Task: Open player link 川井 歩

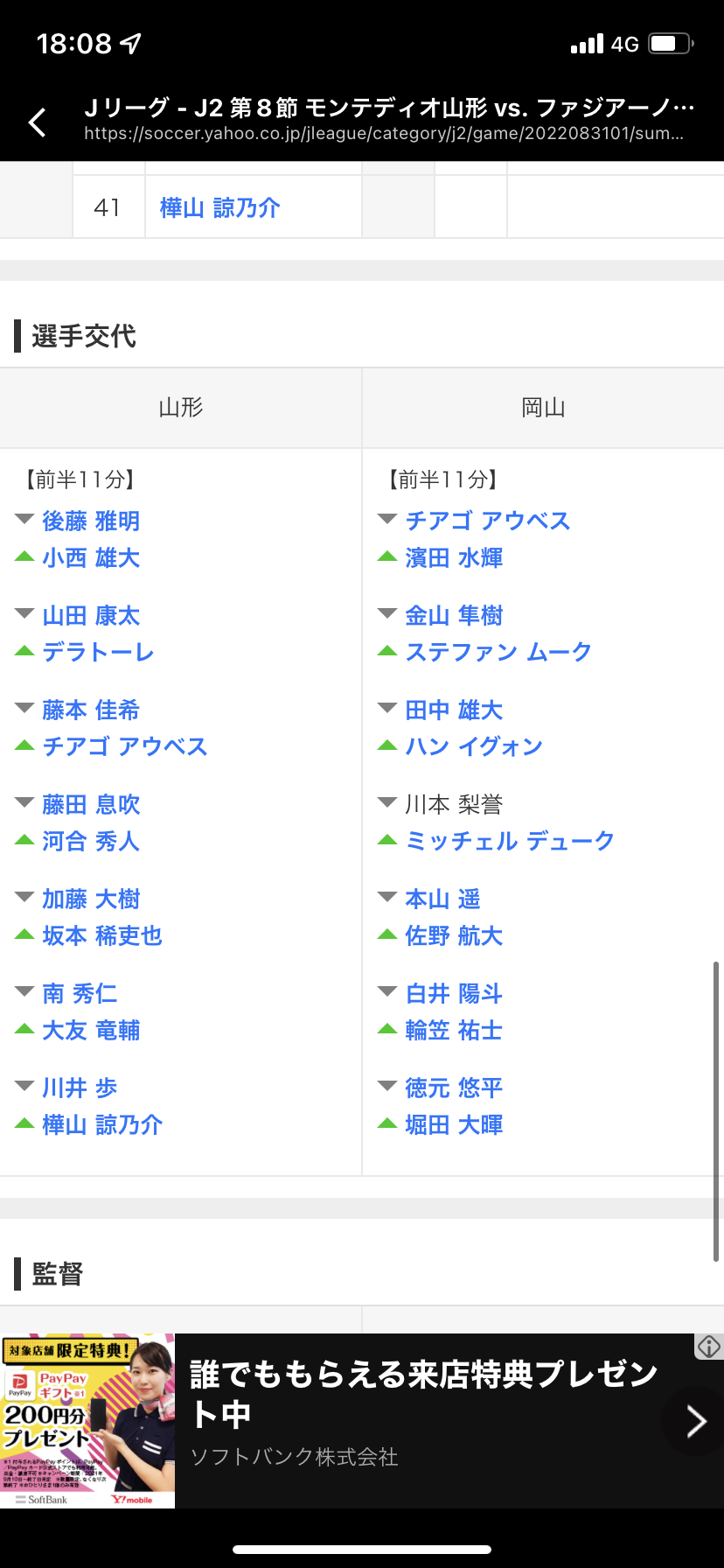Action: coord(80,1088)
